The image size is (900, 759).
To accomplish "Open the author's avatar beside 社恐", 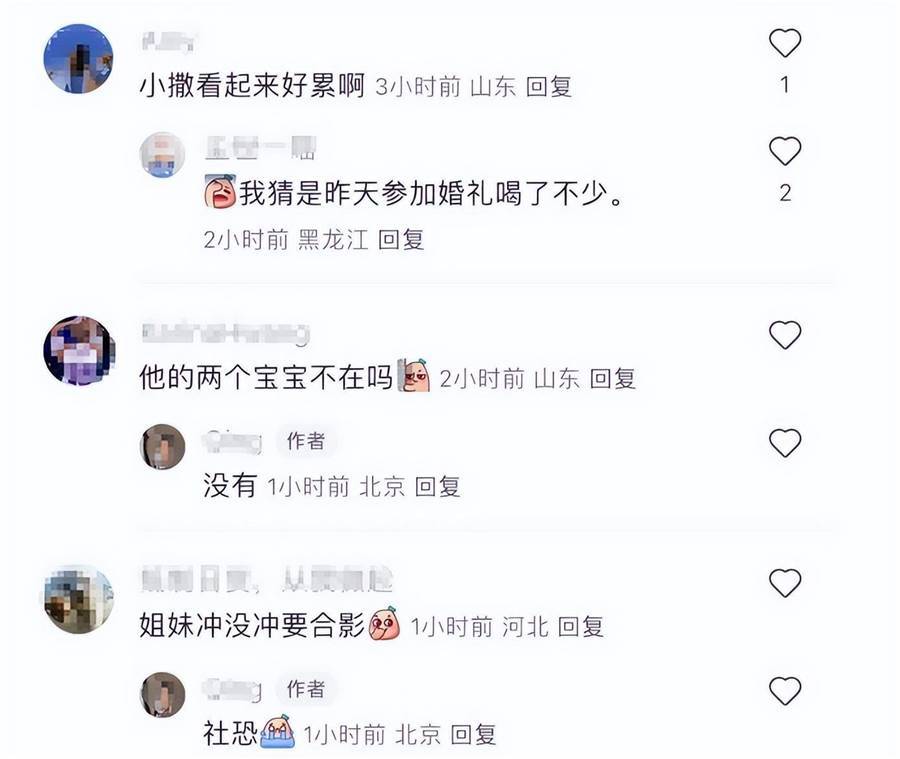I will click(x=163, y=694).
